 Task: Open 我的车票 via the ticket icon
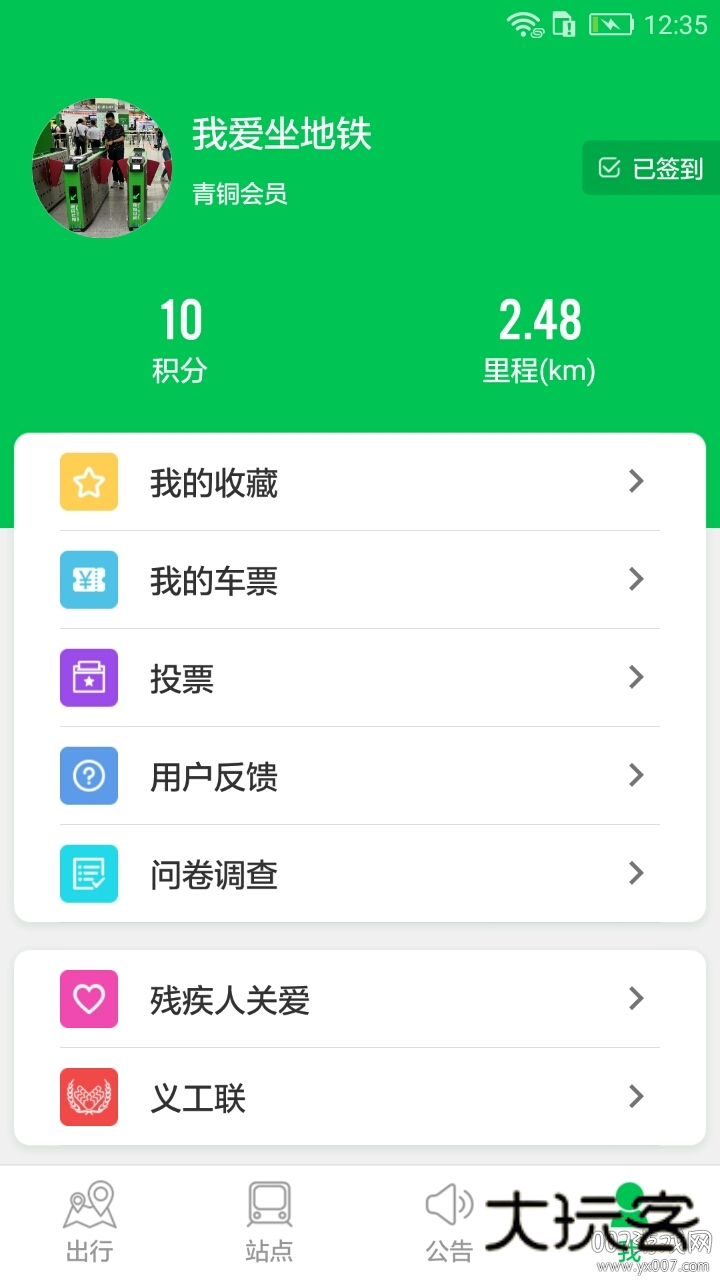pos(88,580)
